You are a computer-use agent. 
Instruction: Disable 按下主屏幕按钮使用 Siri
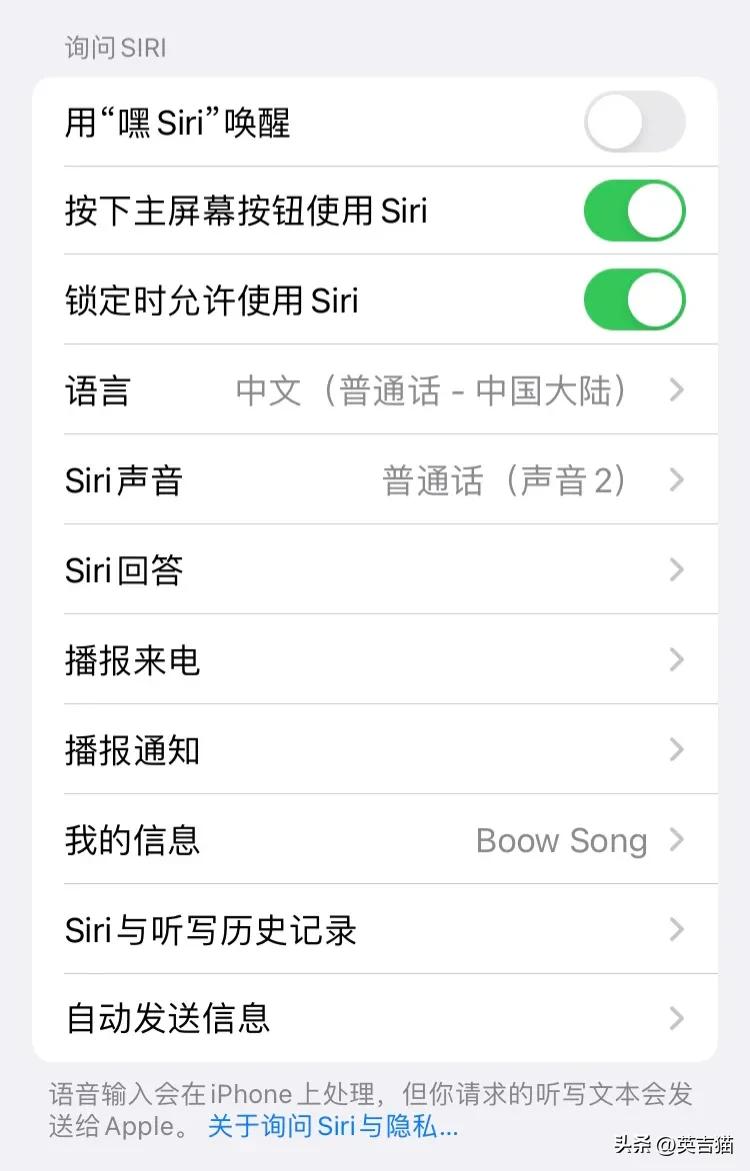(634, 211)
